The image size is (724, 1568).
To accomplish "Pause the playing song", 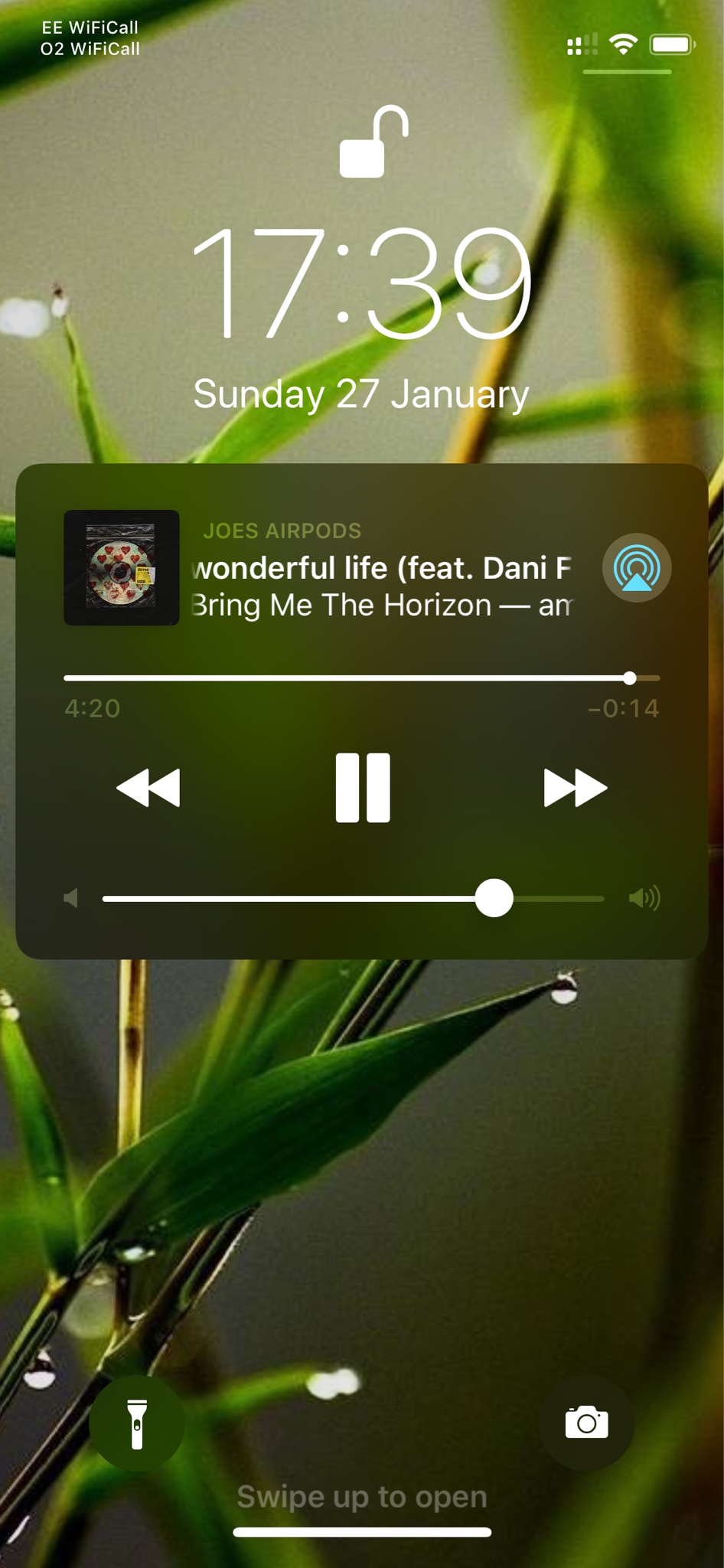I will point(362,788).
